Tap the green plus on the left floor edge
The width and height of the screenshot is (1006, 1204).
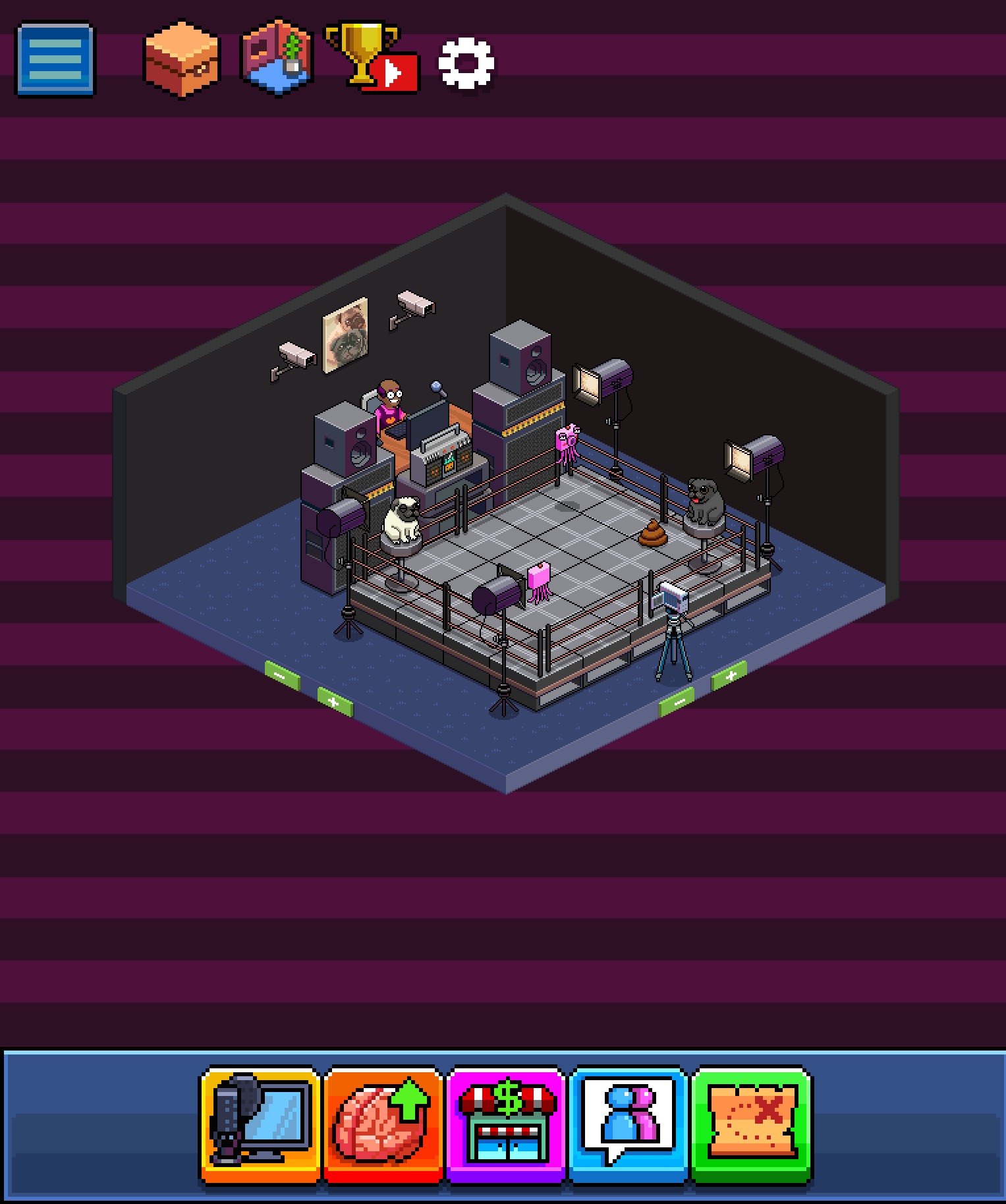point(335,702)
